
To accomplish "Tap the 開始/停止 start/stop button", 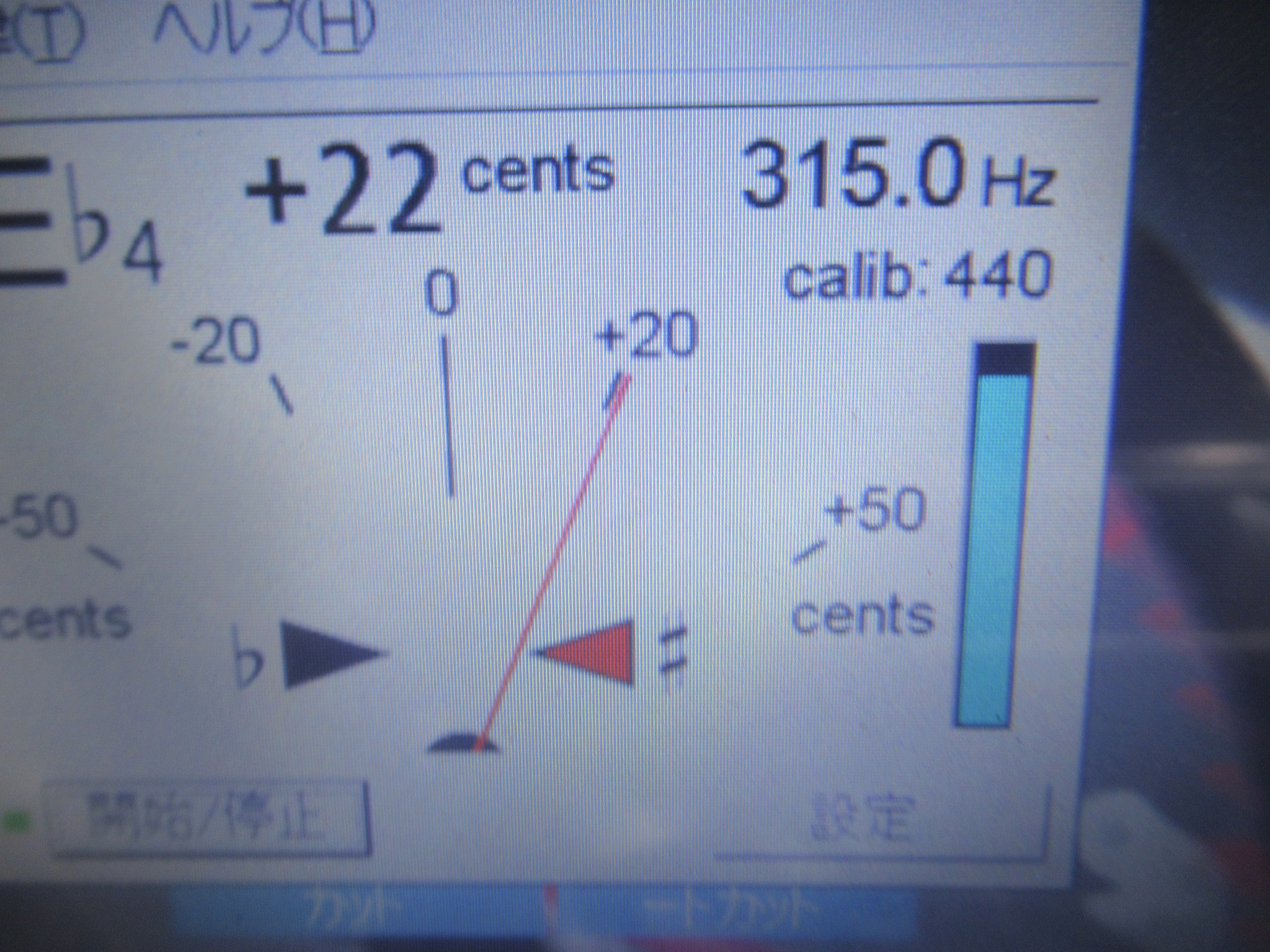I will 208,819.
